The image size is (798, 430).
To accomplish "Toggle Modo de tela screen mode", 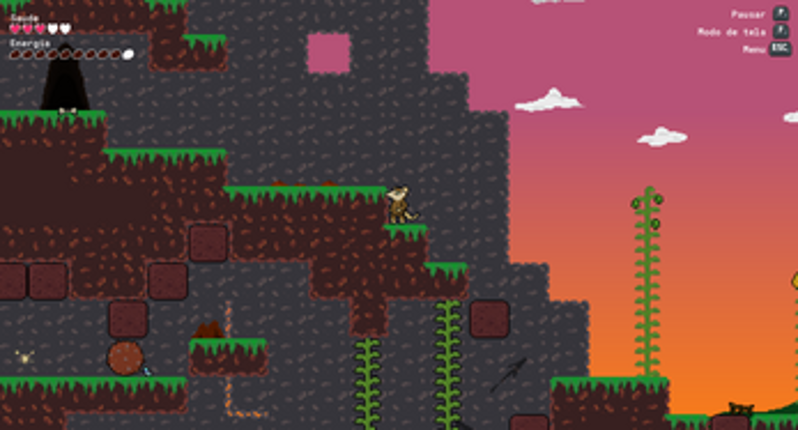I will [780, 31].
